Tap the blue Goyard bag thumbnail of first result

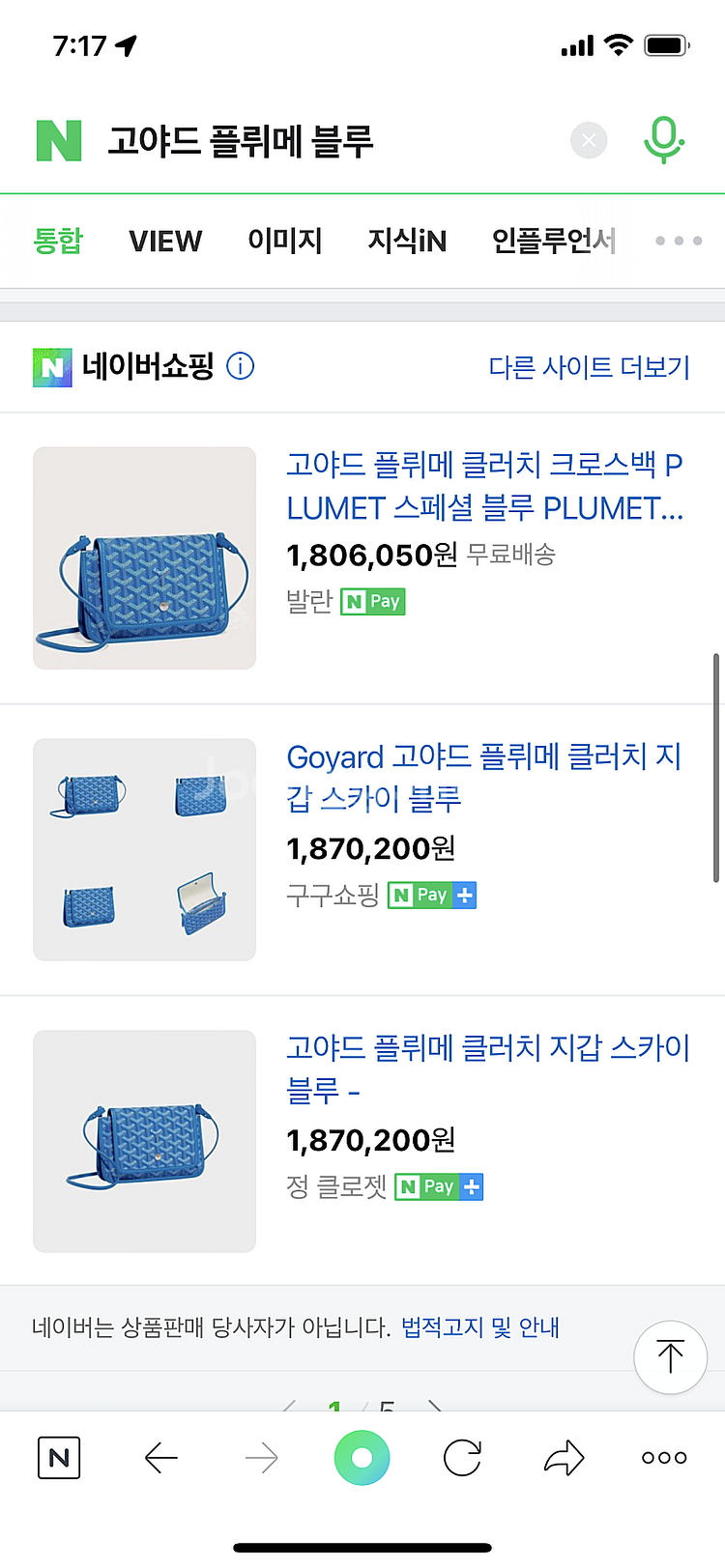click(x=144, y=558)
